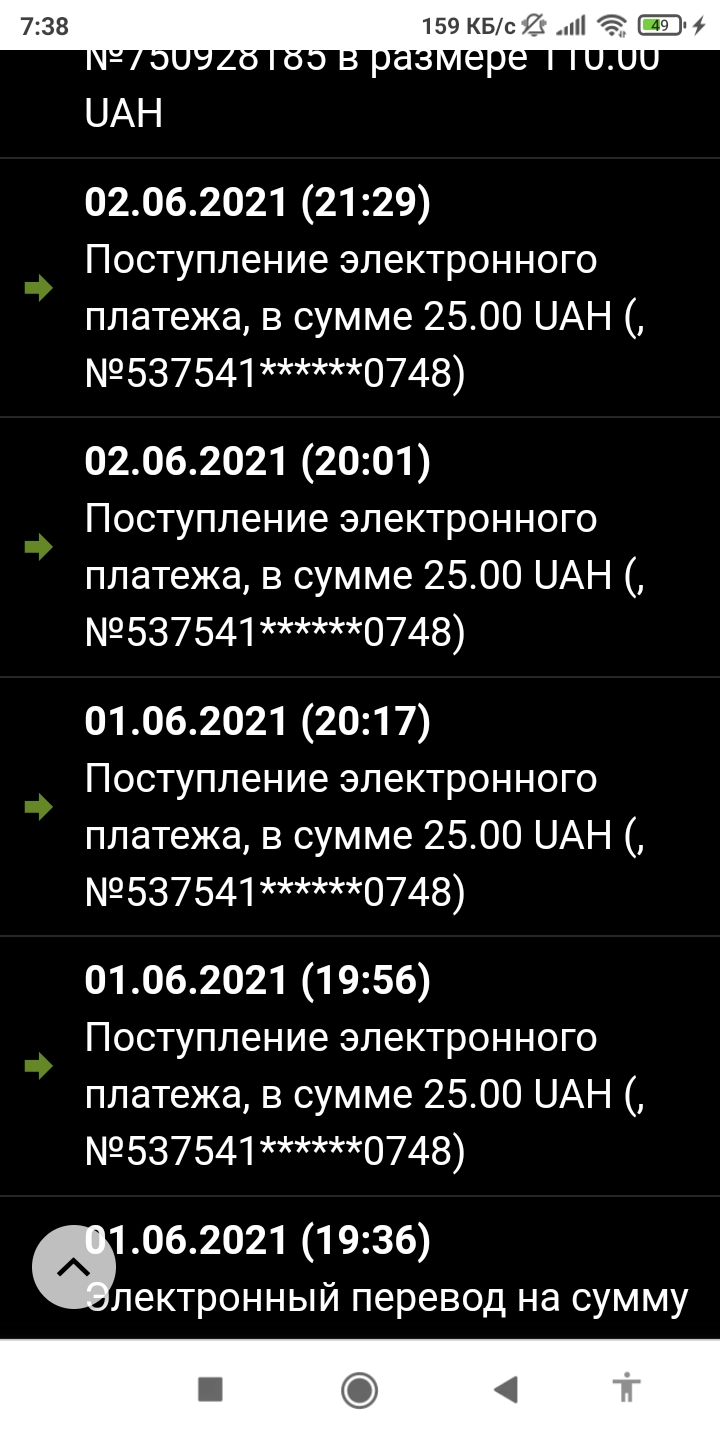The width and height of the screenshot is (720, 1440).
Task: Jump back to the top of the list
Action: [73, 1267]
